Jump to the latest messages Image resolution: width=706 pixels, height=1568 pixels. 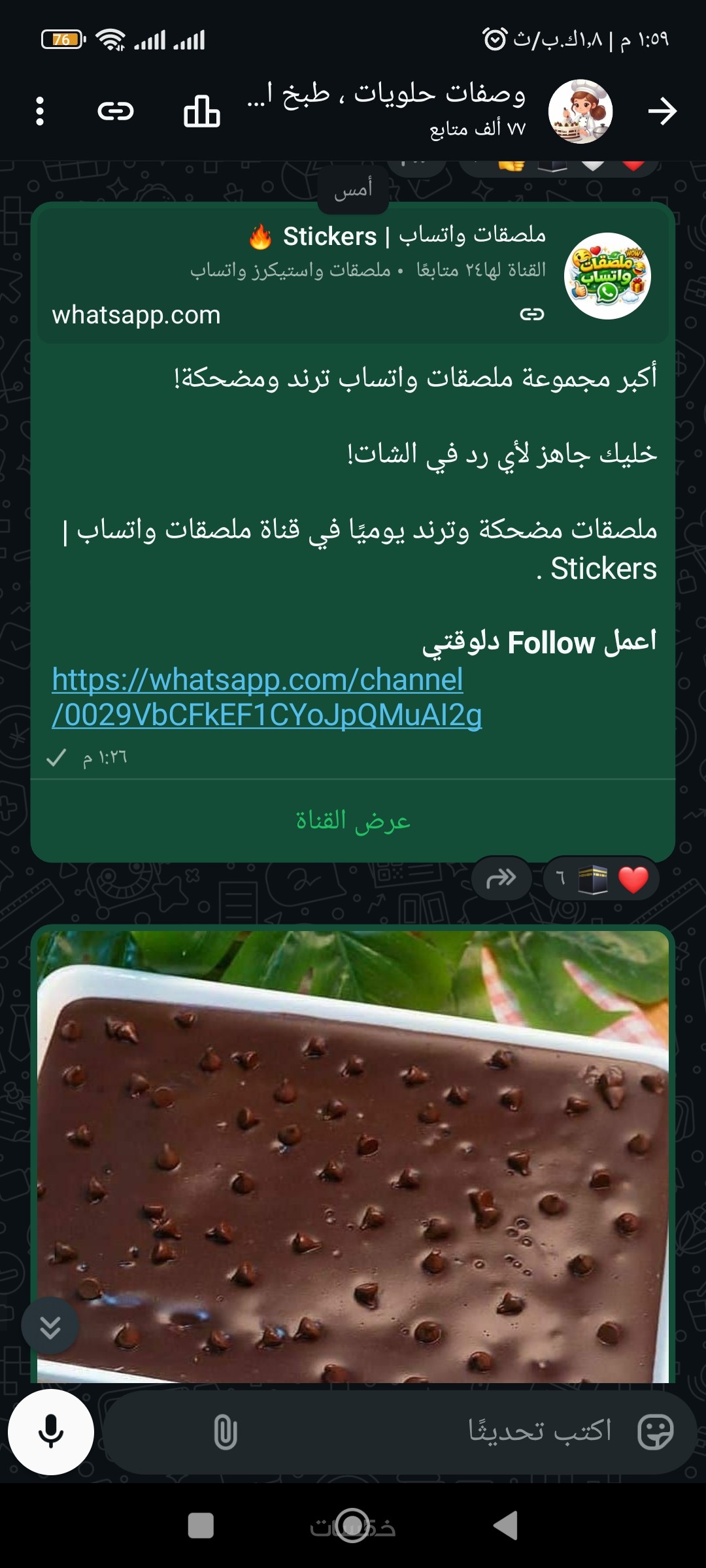50,1327
